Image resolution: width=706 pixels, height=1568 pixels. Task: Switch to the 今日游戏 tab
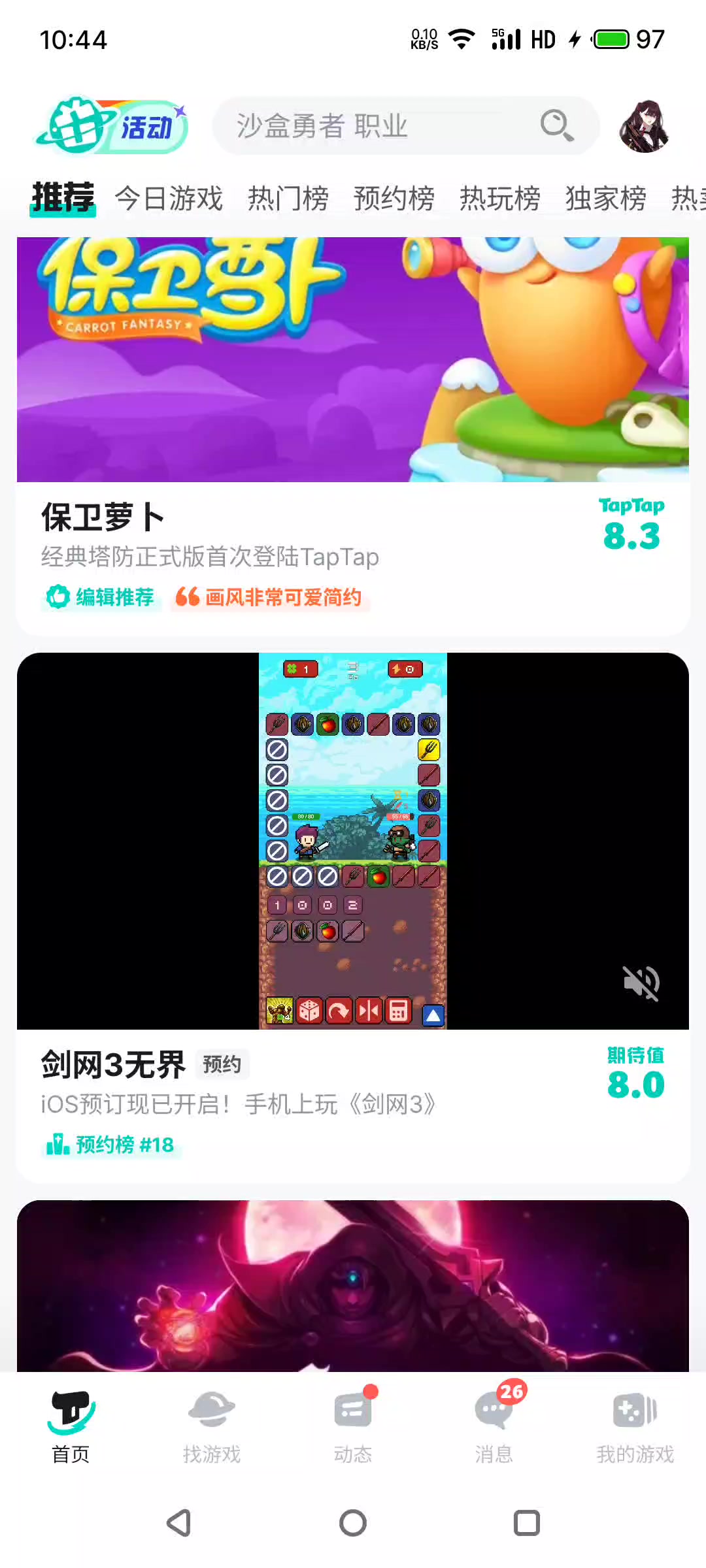pyautogui.click(x=169, y=199)
